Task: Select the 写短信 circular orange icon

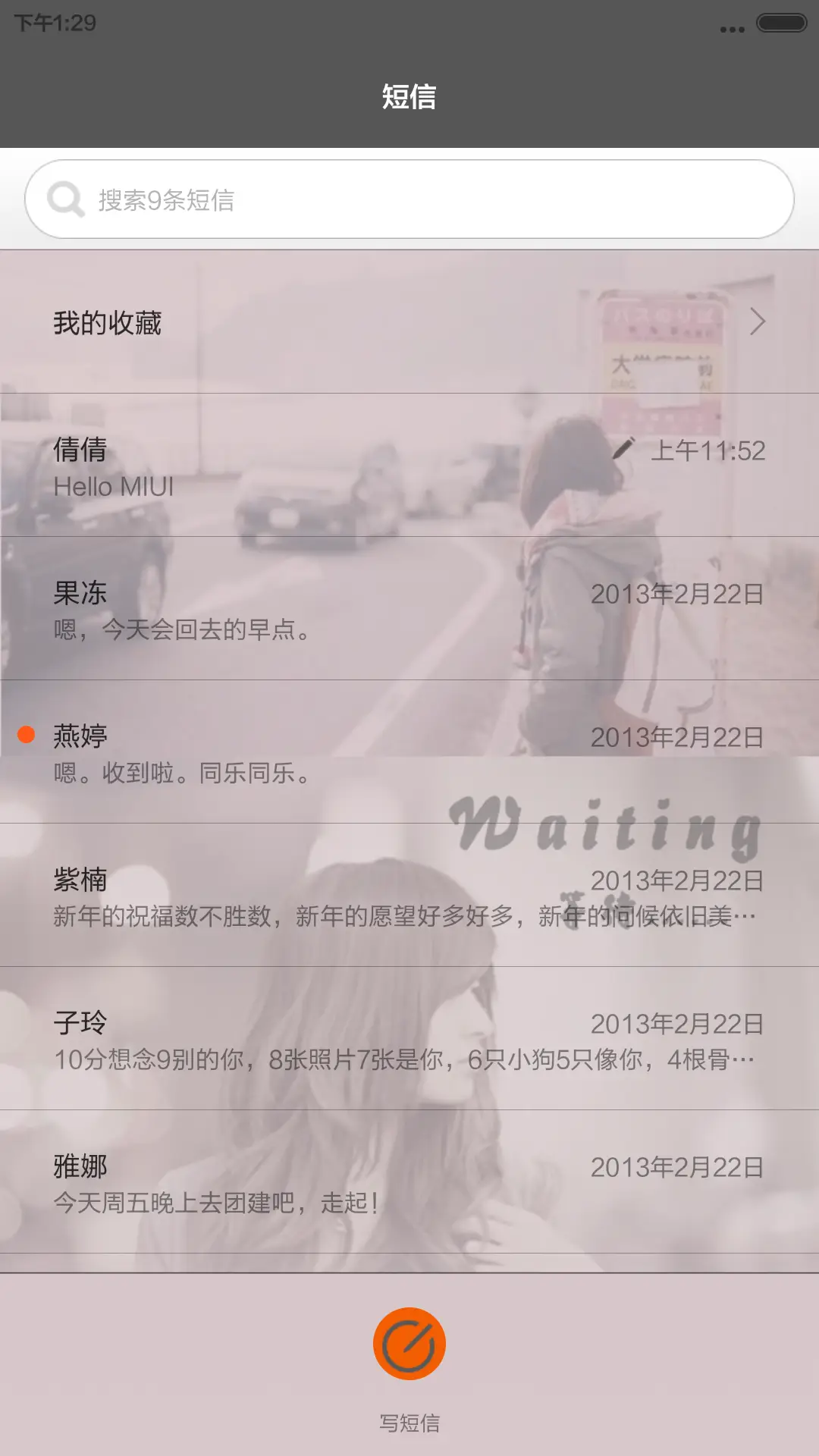Action: pos(409,1342)
